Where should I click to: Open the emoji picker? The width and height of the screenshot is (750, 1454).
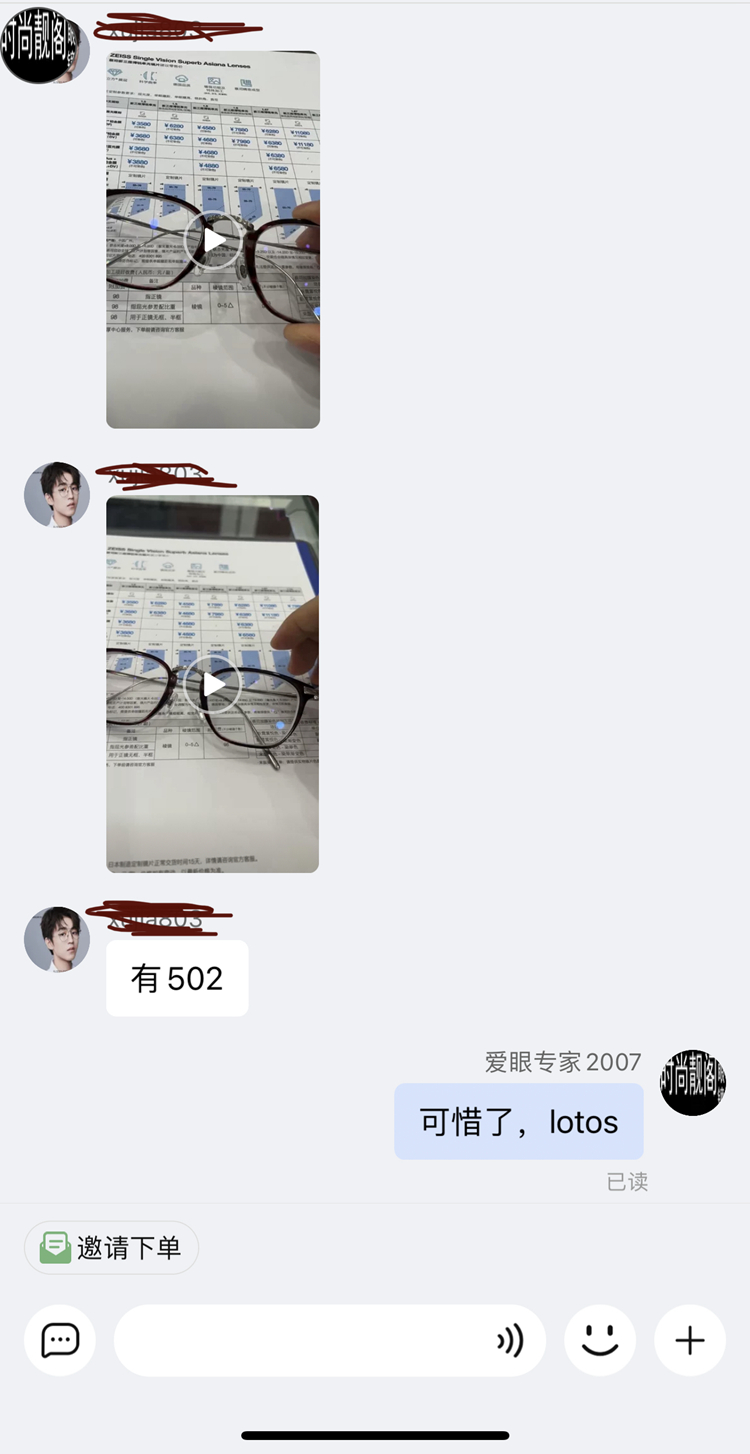(x=600, y=1340)
